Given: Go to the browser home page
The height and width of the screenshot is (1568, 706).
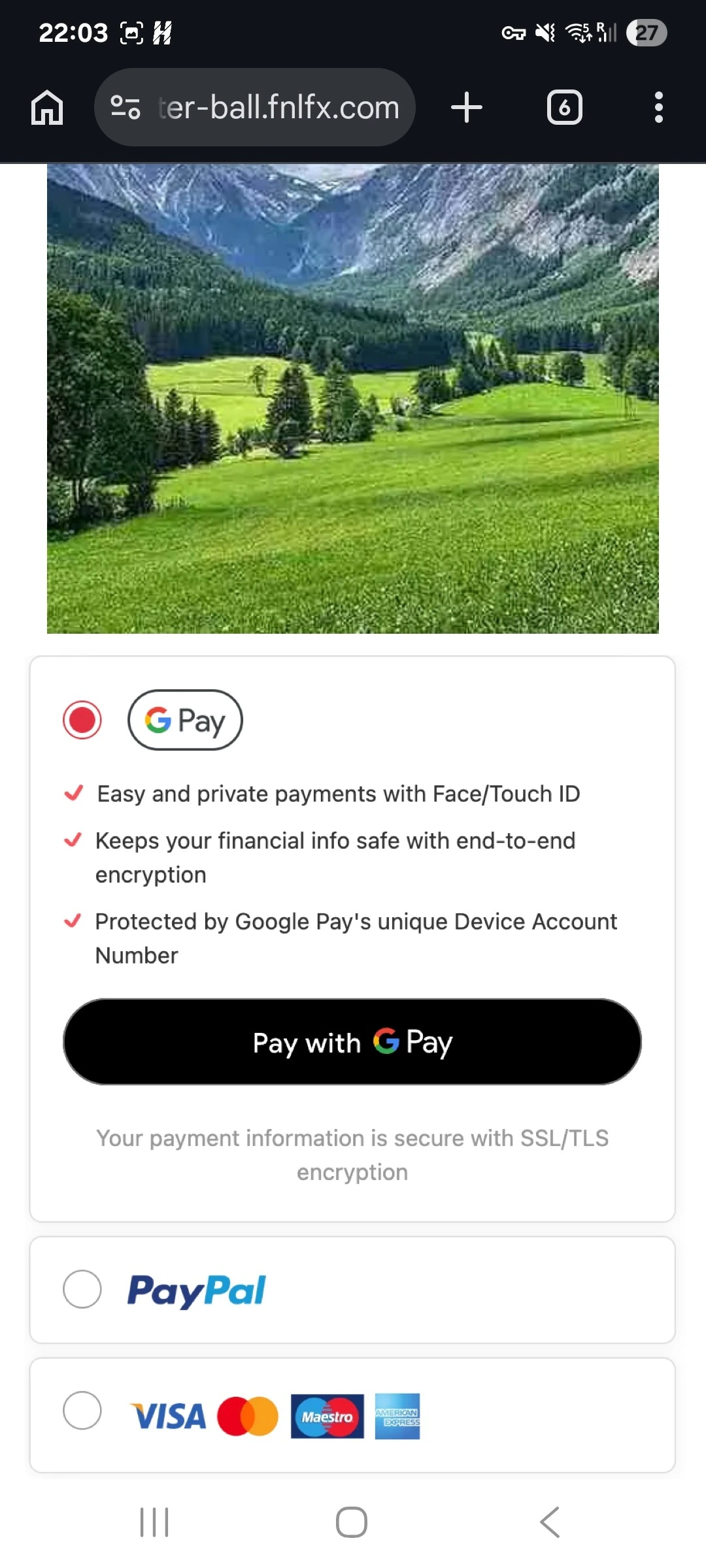Looking at the screenshot, I should point(47,107).
